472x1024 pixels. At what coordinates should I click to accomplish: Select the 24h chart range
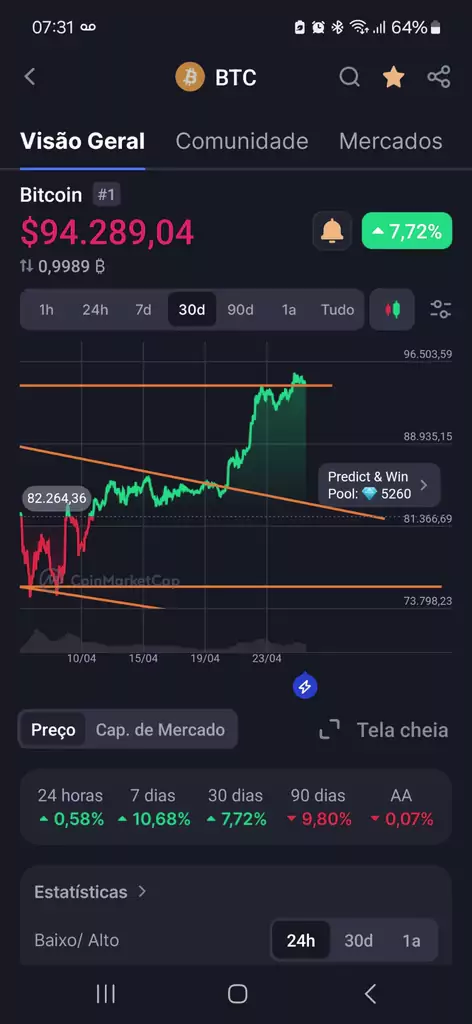click(x=95, y=310)
